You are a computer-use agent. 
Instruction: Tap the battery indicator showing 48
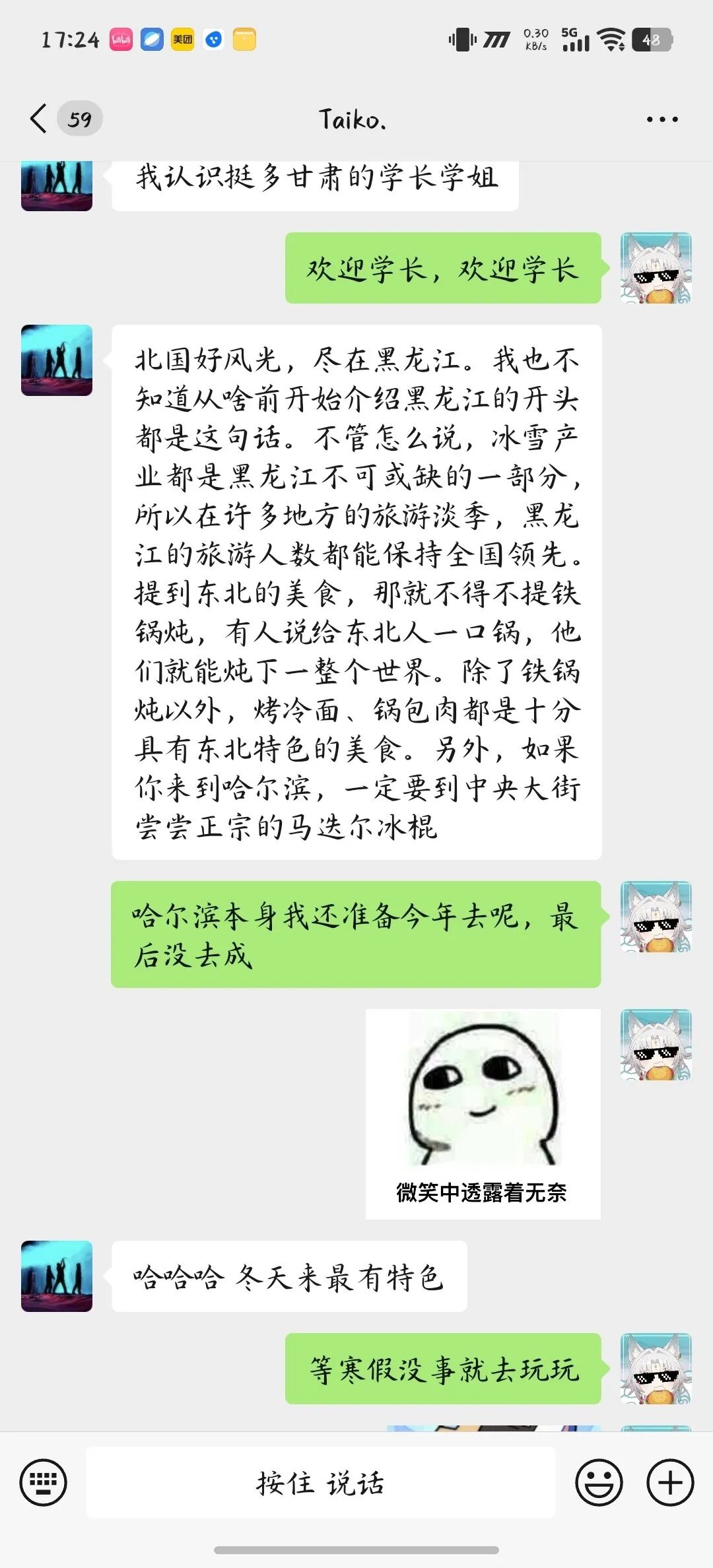[650, 40]
